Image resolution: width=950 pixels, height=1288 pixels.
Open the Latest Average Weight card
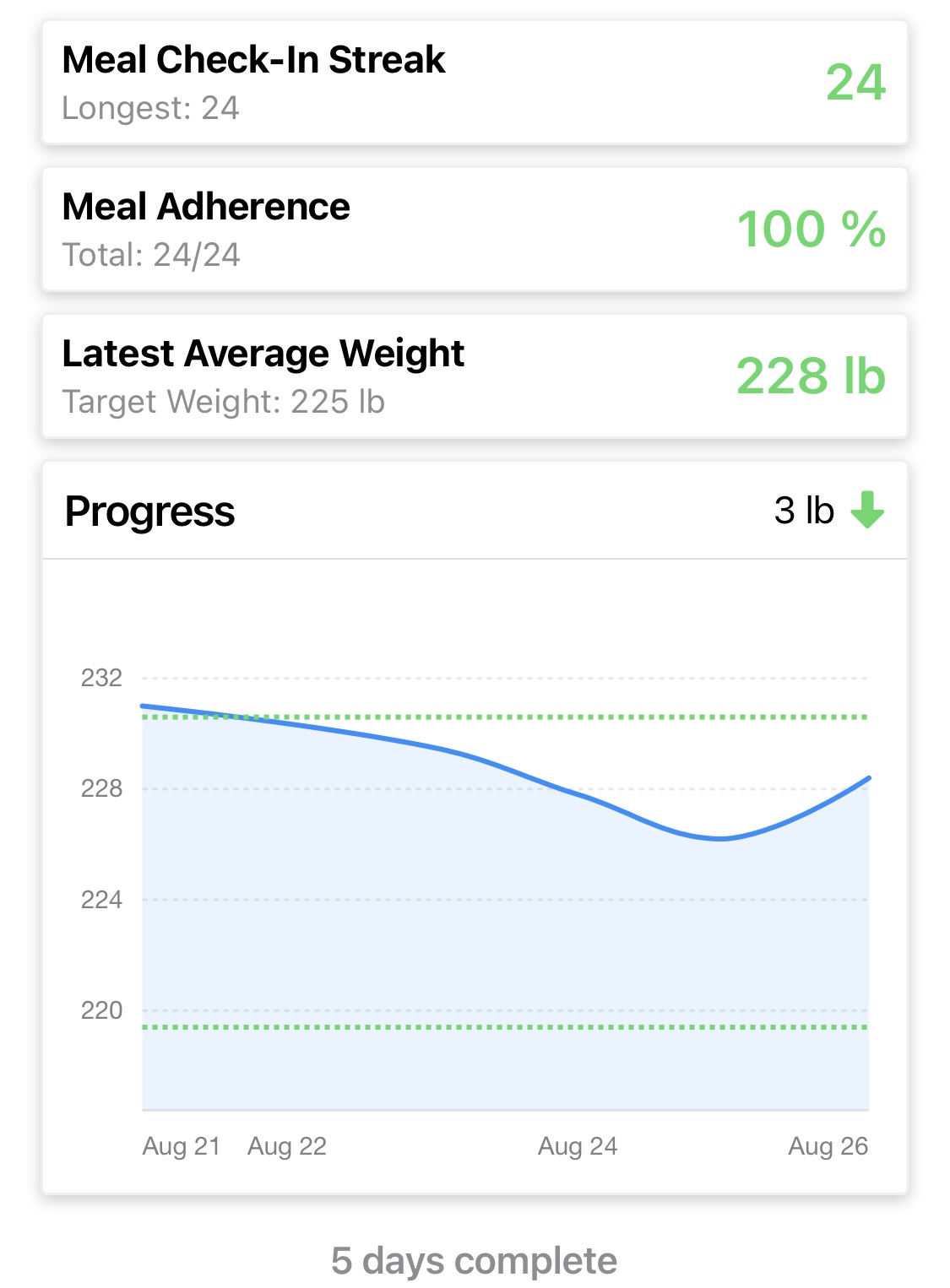pyautogui.click(x=475, y=376)
